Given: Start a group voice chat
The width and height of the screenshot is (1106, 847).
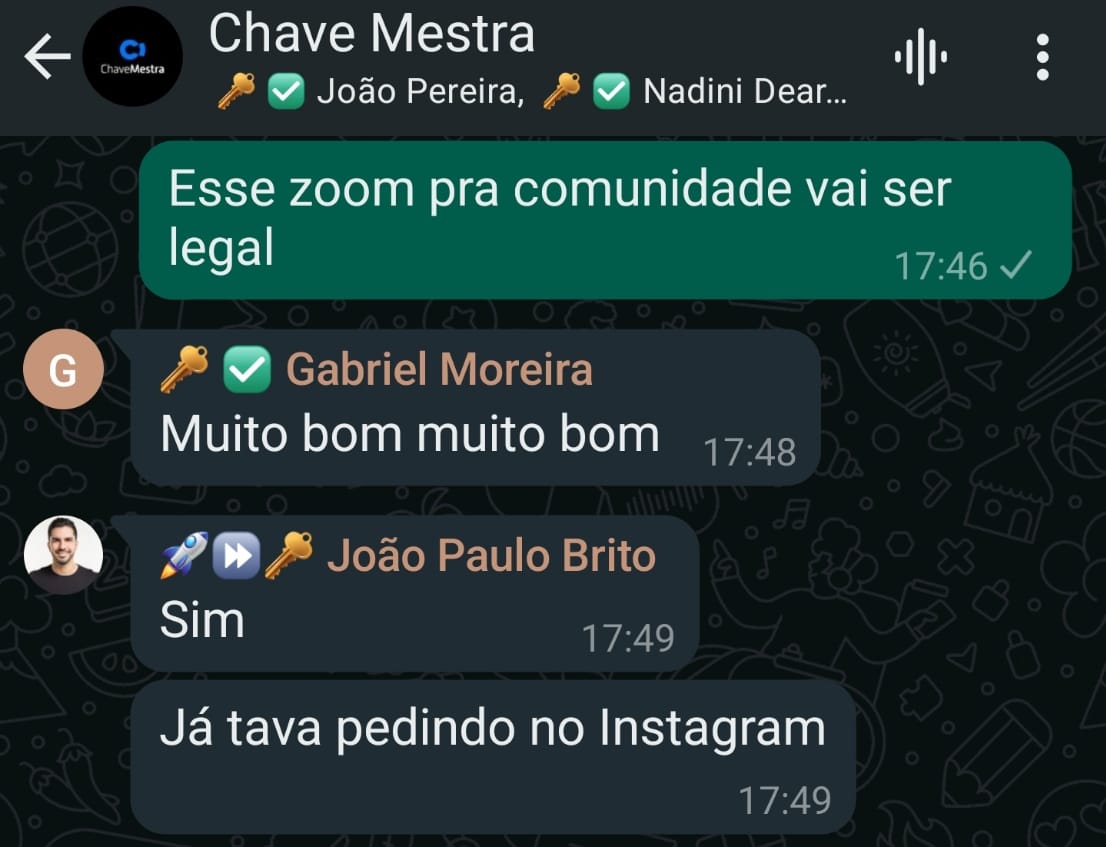Looking at the screenshot, I should [x=921, y=58].
